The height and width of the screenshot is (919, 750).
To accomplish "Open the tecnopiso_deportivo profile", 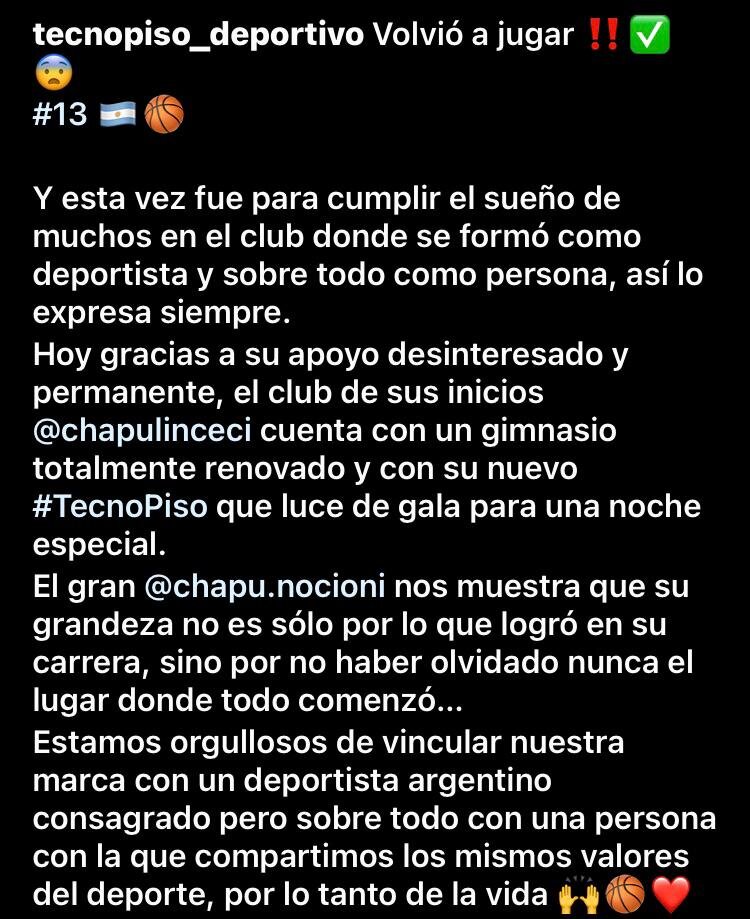I will point(198,36).
